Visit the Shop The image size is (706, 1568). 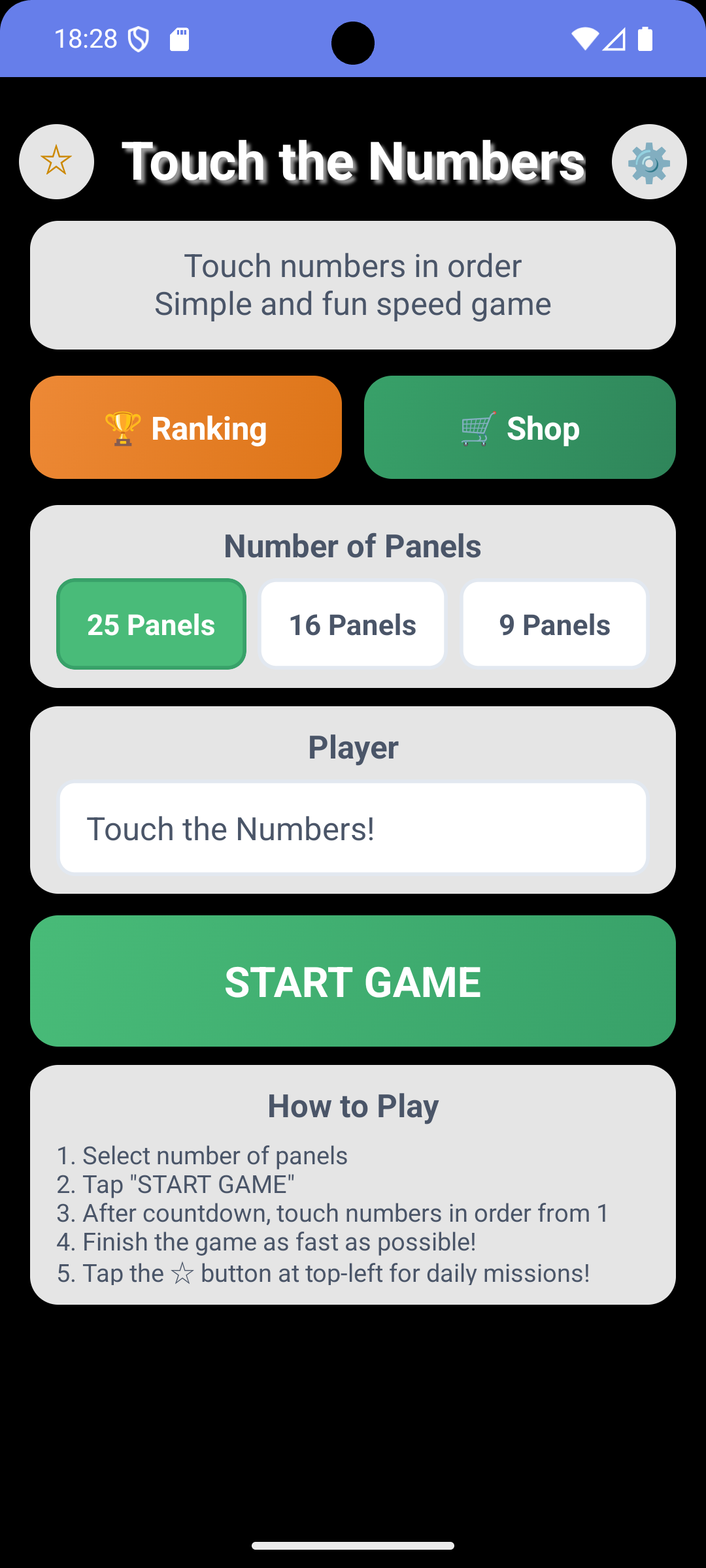520,427
